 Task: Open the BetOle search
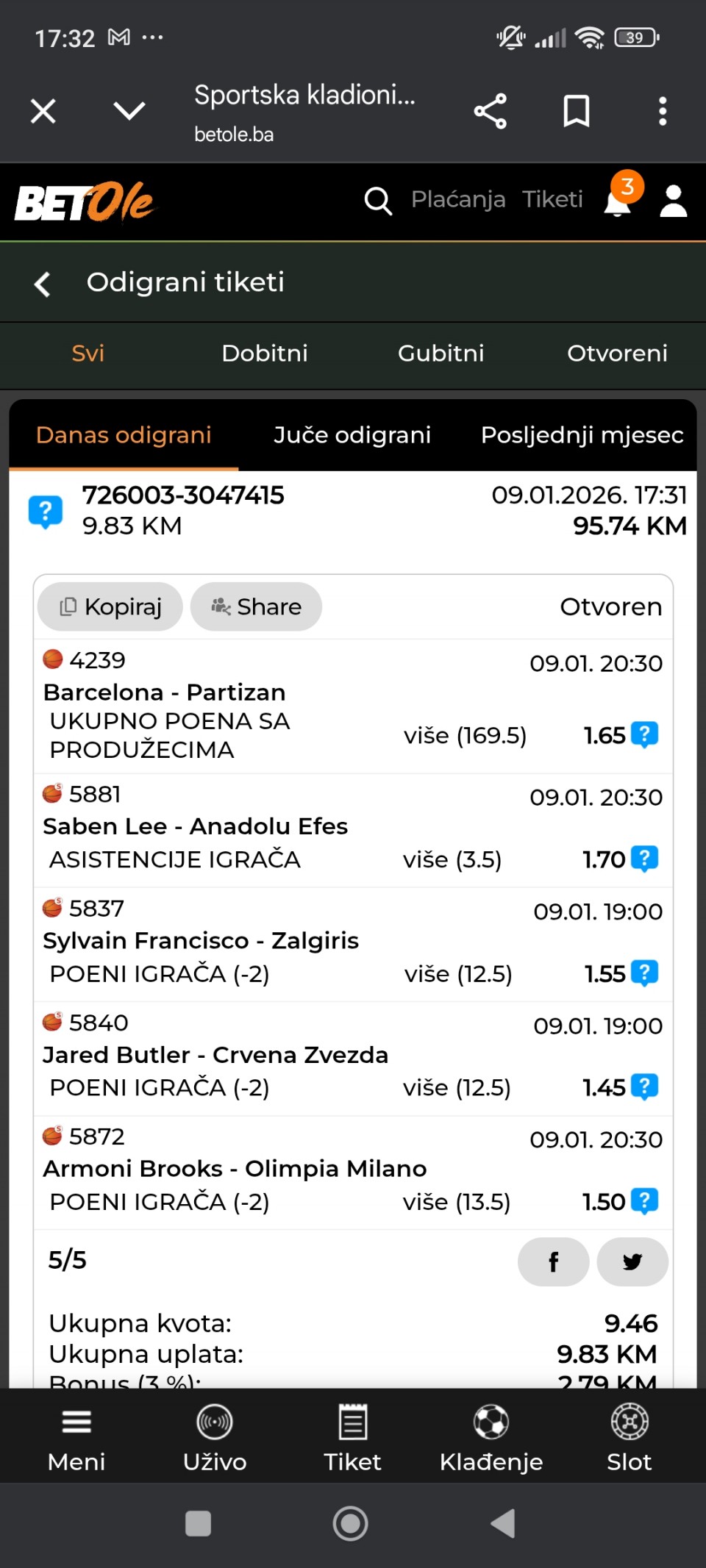click(x=378, y=200)
